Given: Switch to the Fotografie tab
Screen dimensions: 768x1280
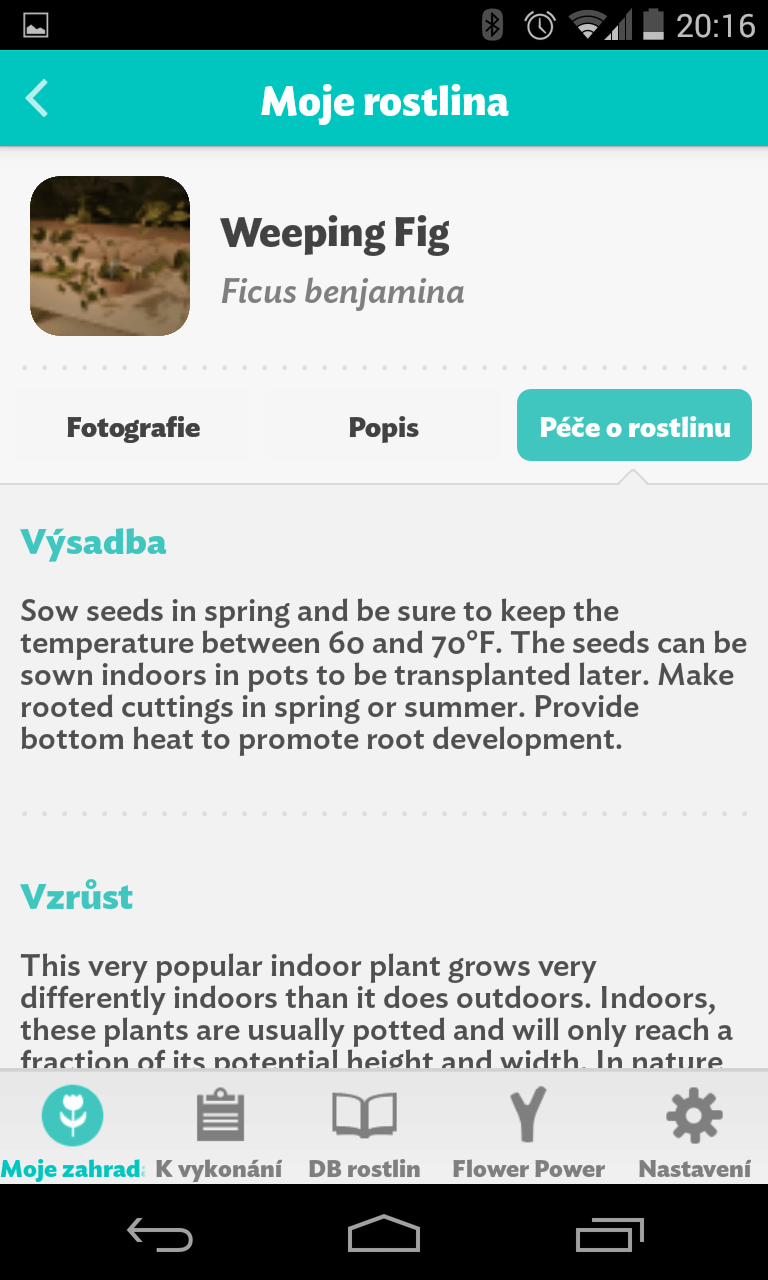Looking at the screenshot, I should 133,427.
